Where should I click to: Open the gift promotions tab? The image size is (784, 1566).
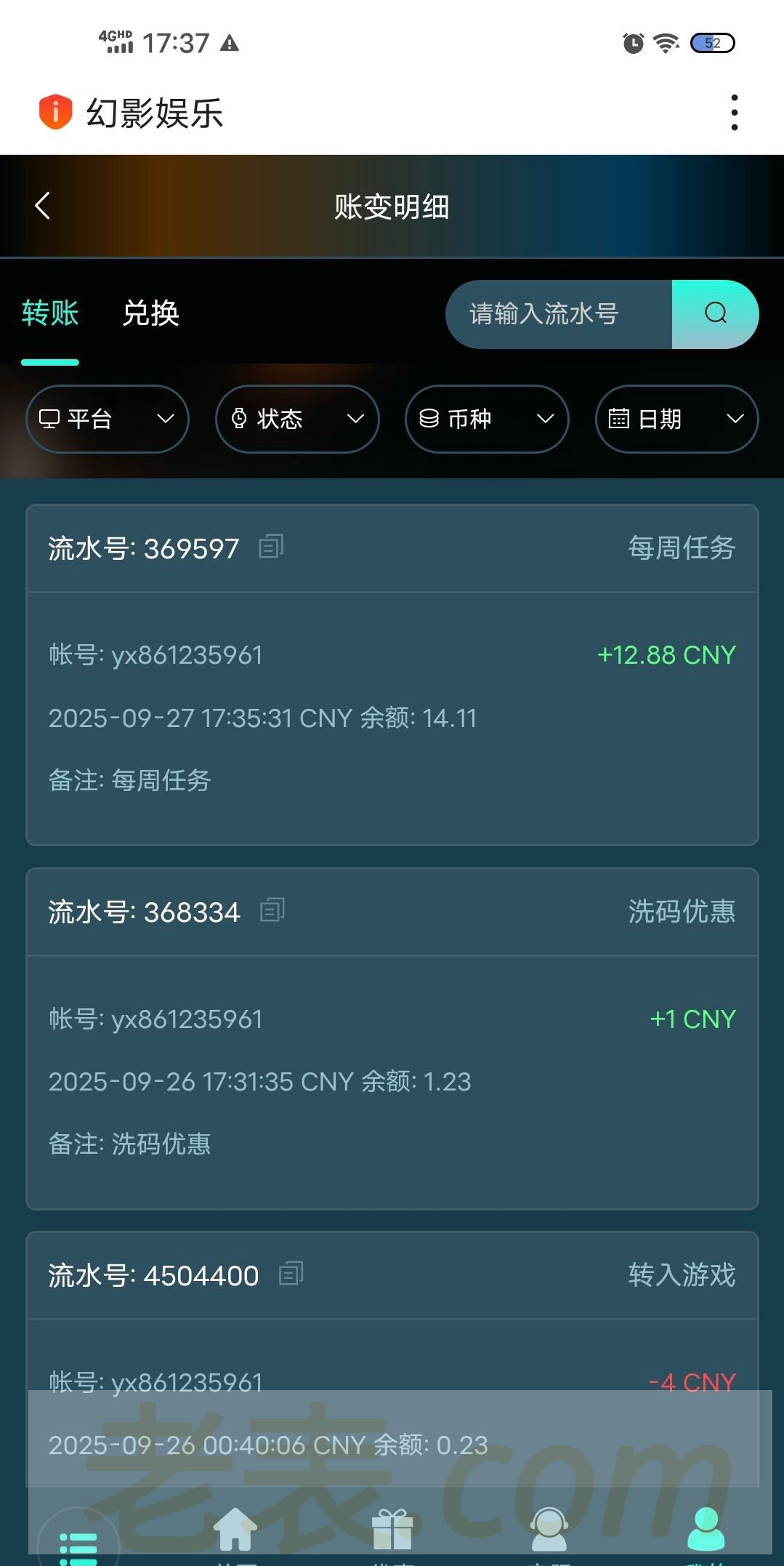[392, 1530]
